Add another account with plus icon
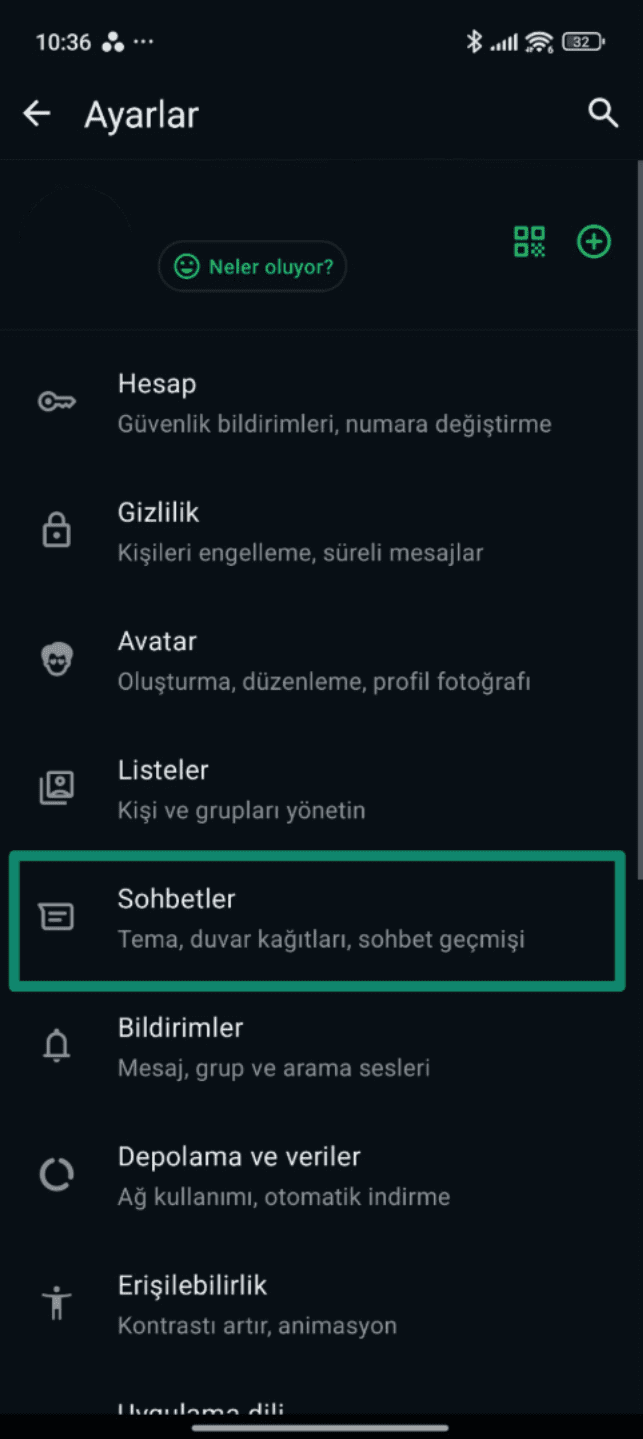The height and width of the screenshot is (1439, 643). [594, 241]
